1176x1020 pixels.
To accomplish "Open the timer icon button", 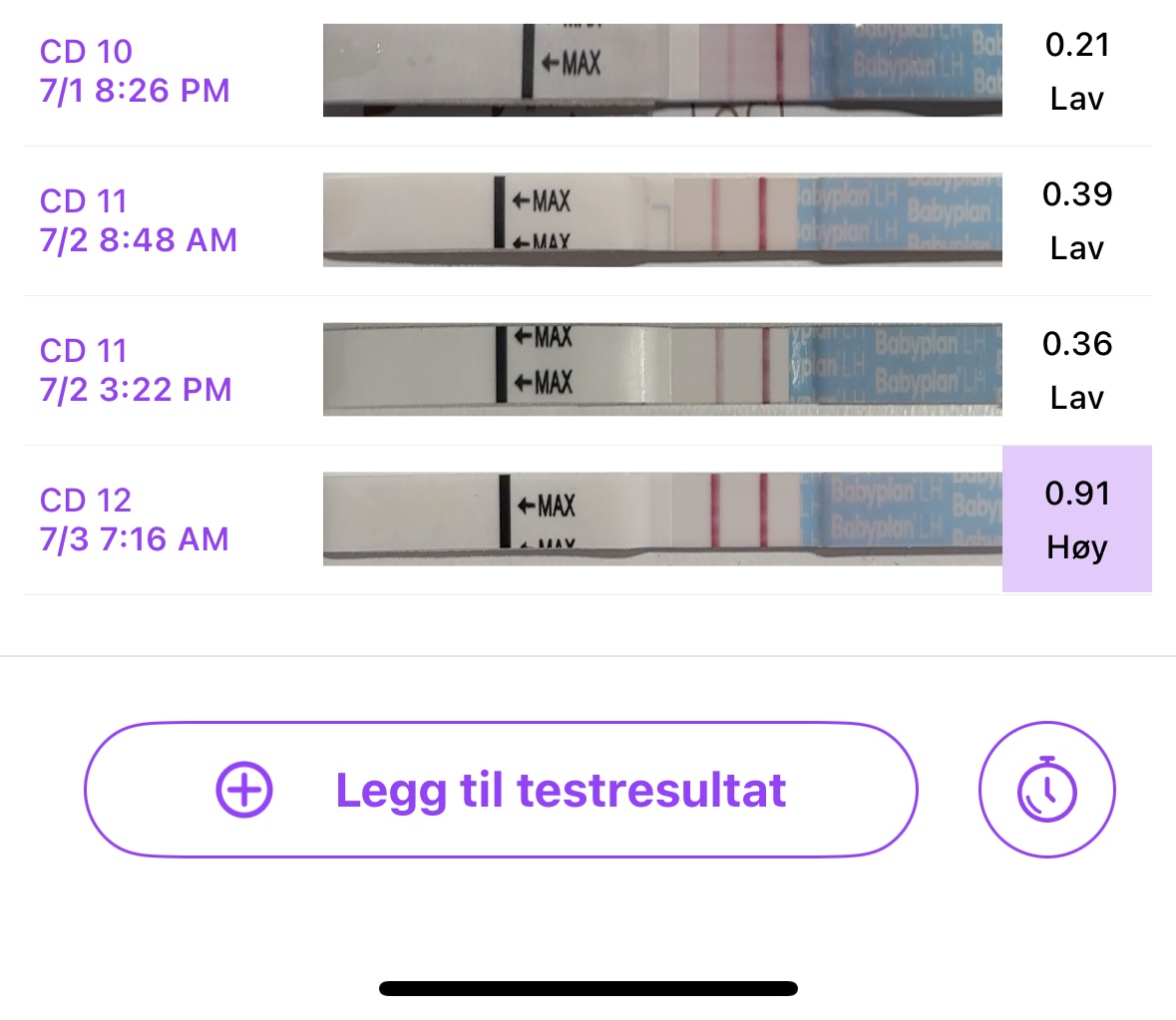I will [x=1046, y=790].
